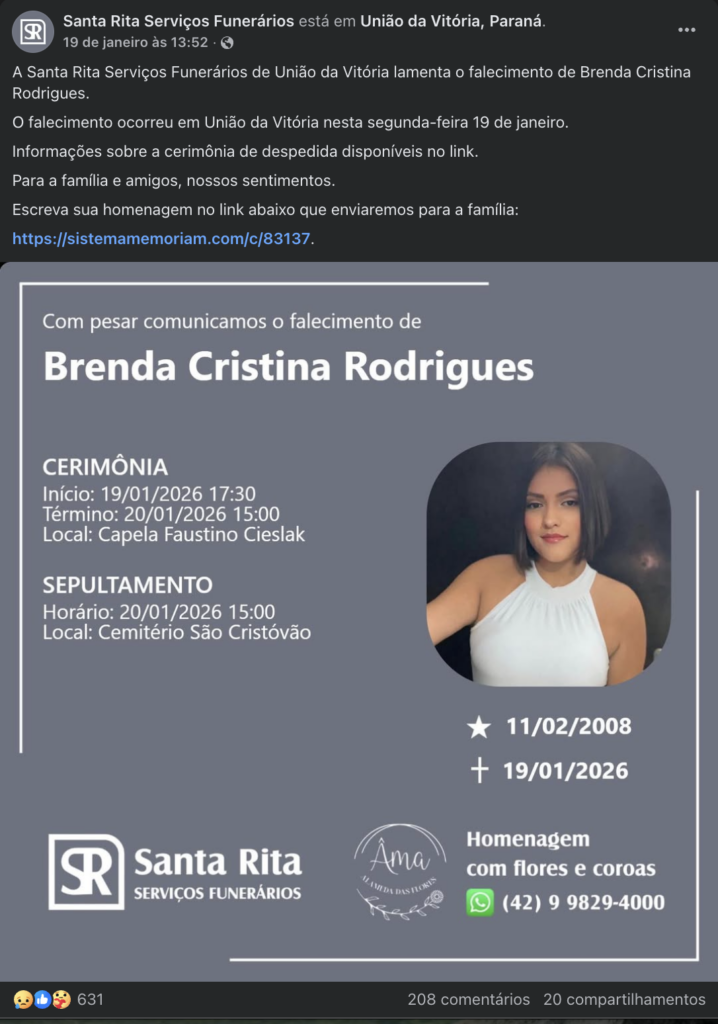
Task: View the 20 compartilhamentos
Action: [x=624, y=999]
